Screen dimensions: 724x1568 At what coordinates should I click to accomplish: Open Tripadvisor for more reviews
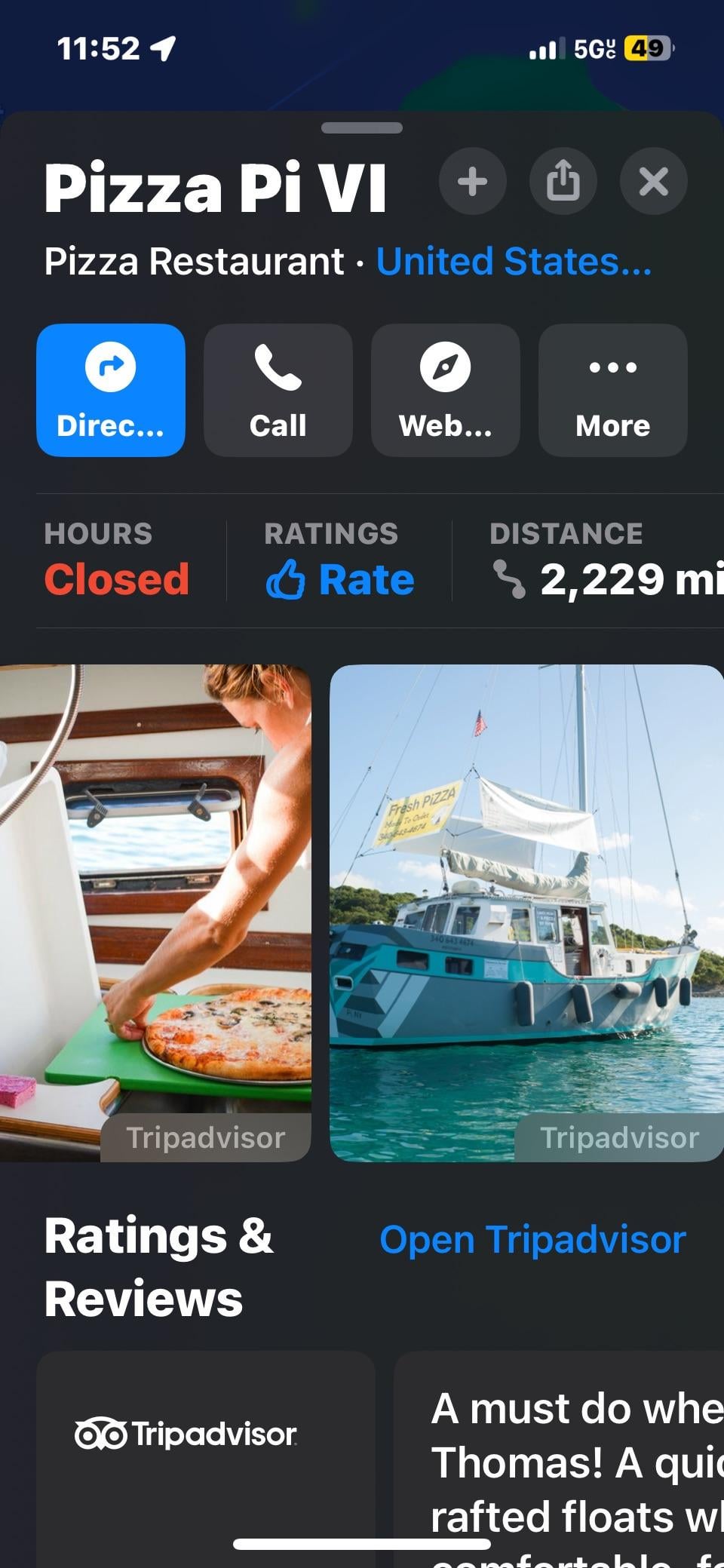[x=532, y=1239]
